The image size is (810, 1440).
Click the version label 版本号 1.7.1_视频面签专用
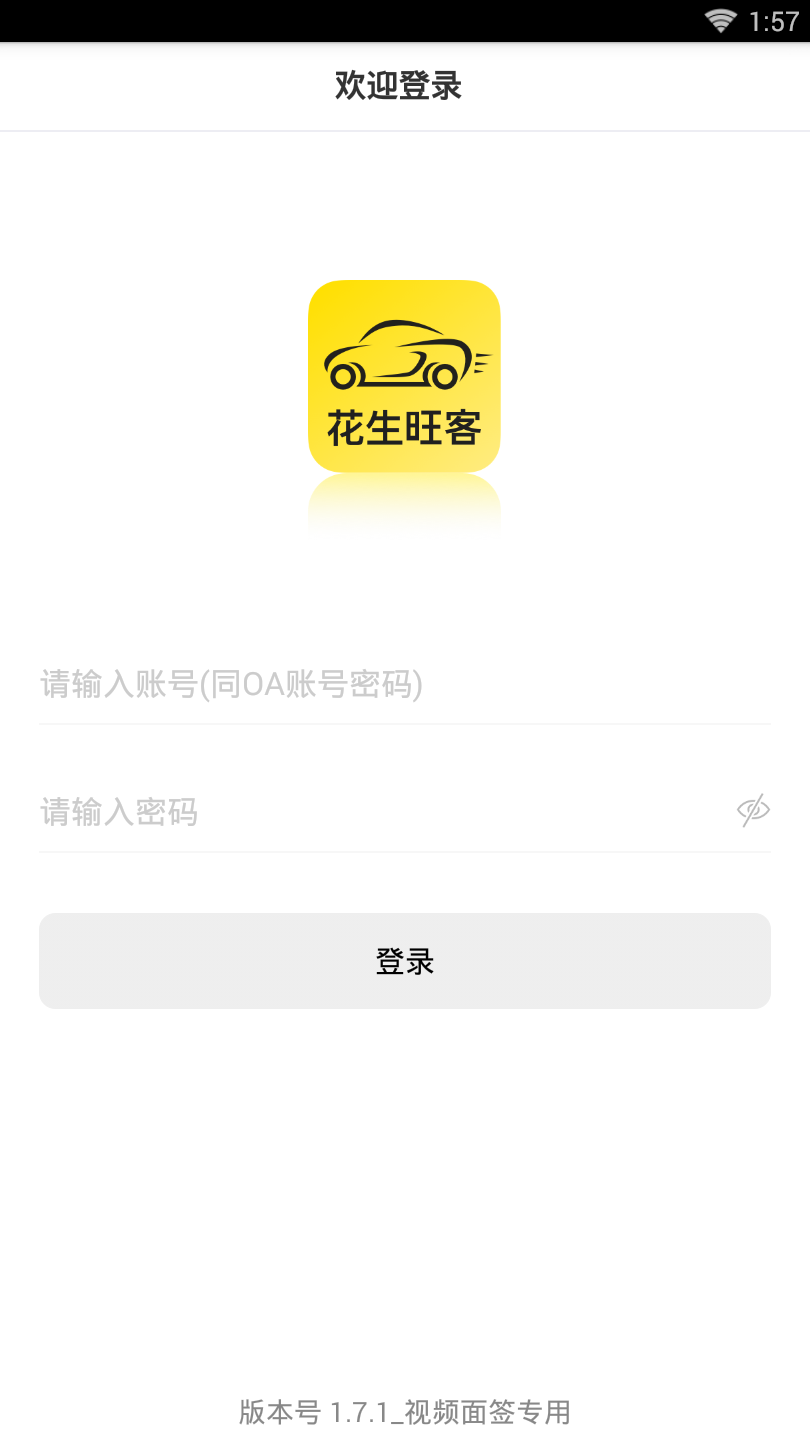(x=404, y=1412)
